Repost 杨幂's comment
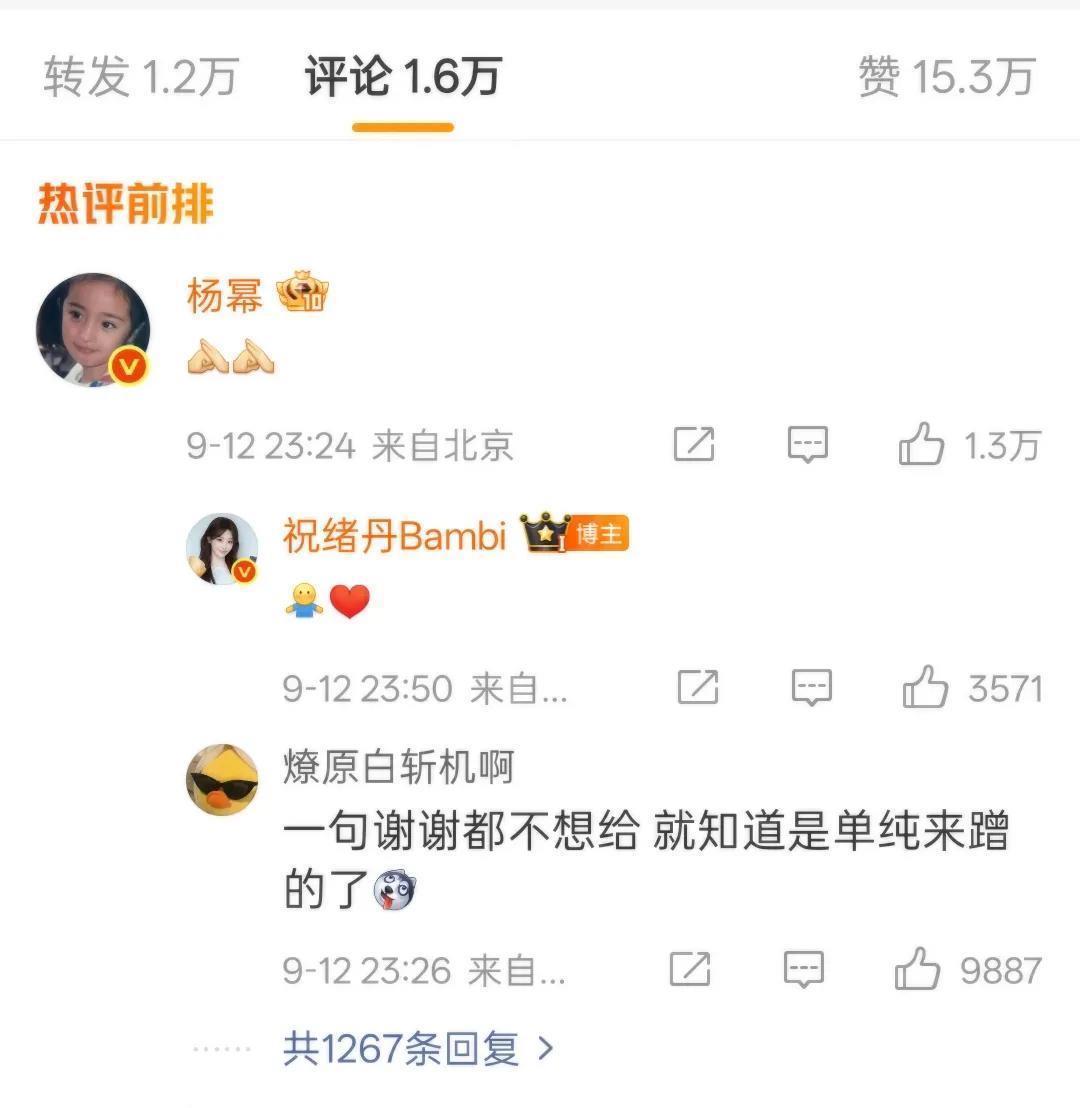 click(694, 444)
